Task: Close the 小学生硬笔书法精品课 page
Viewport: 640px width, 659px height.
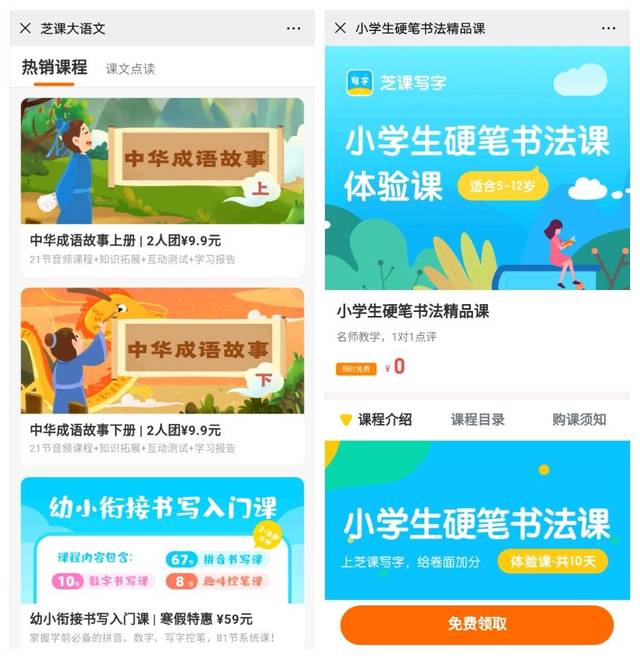Action: 340,28
